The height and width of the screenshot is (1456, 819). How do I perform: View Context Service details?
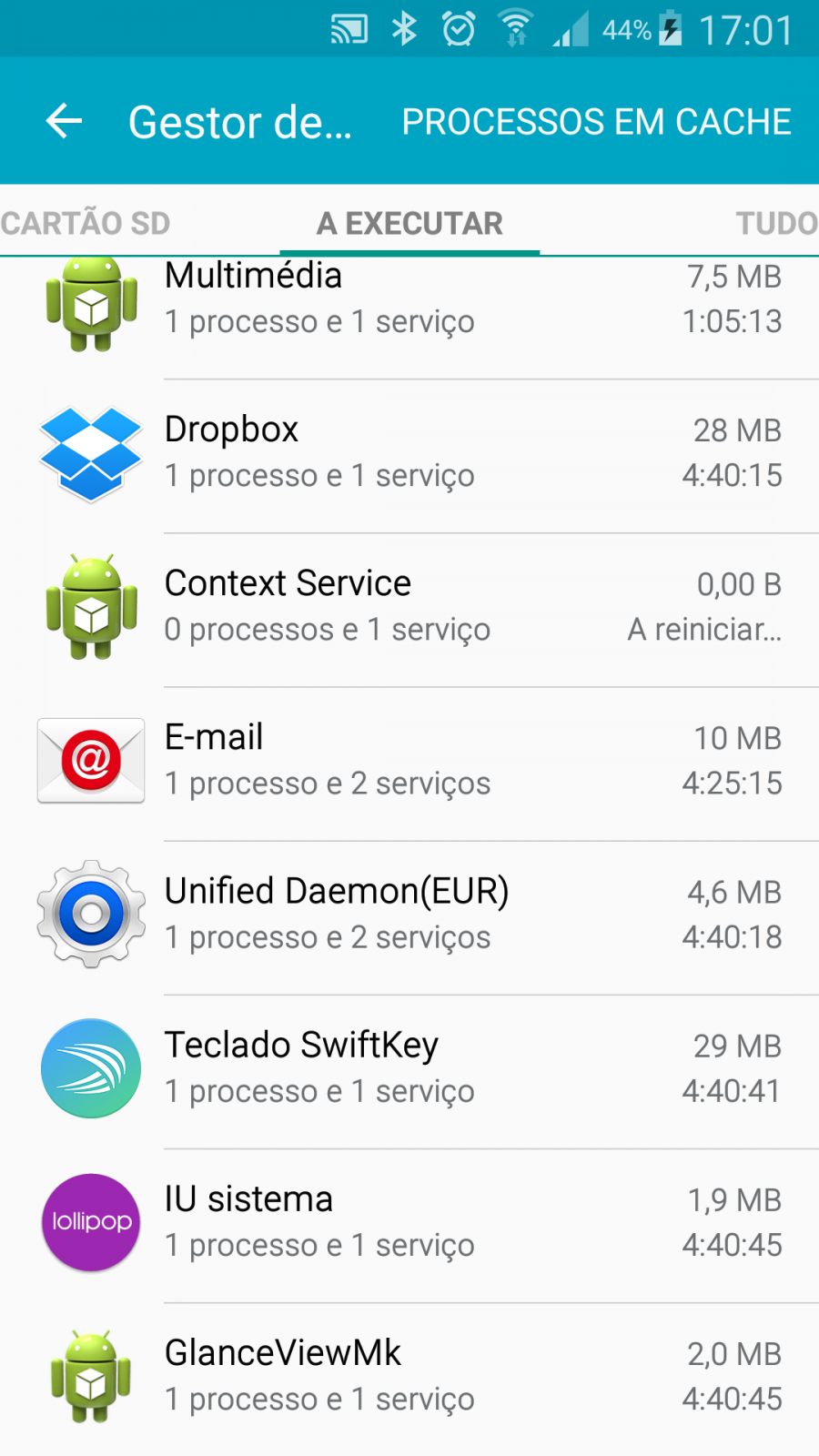coord(409,610)
